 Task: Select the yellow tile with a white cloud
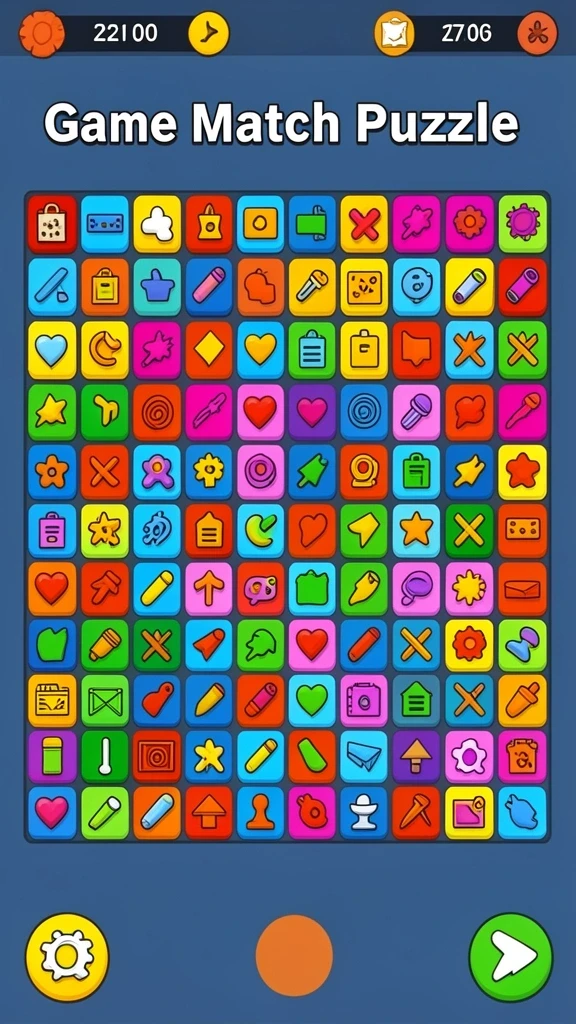click(x=157, y=224)
